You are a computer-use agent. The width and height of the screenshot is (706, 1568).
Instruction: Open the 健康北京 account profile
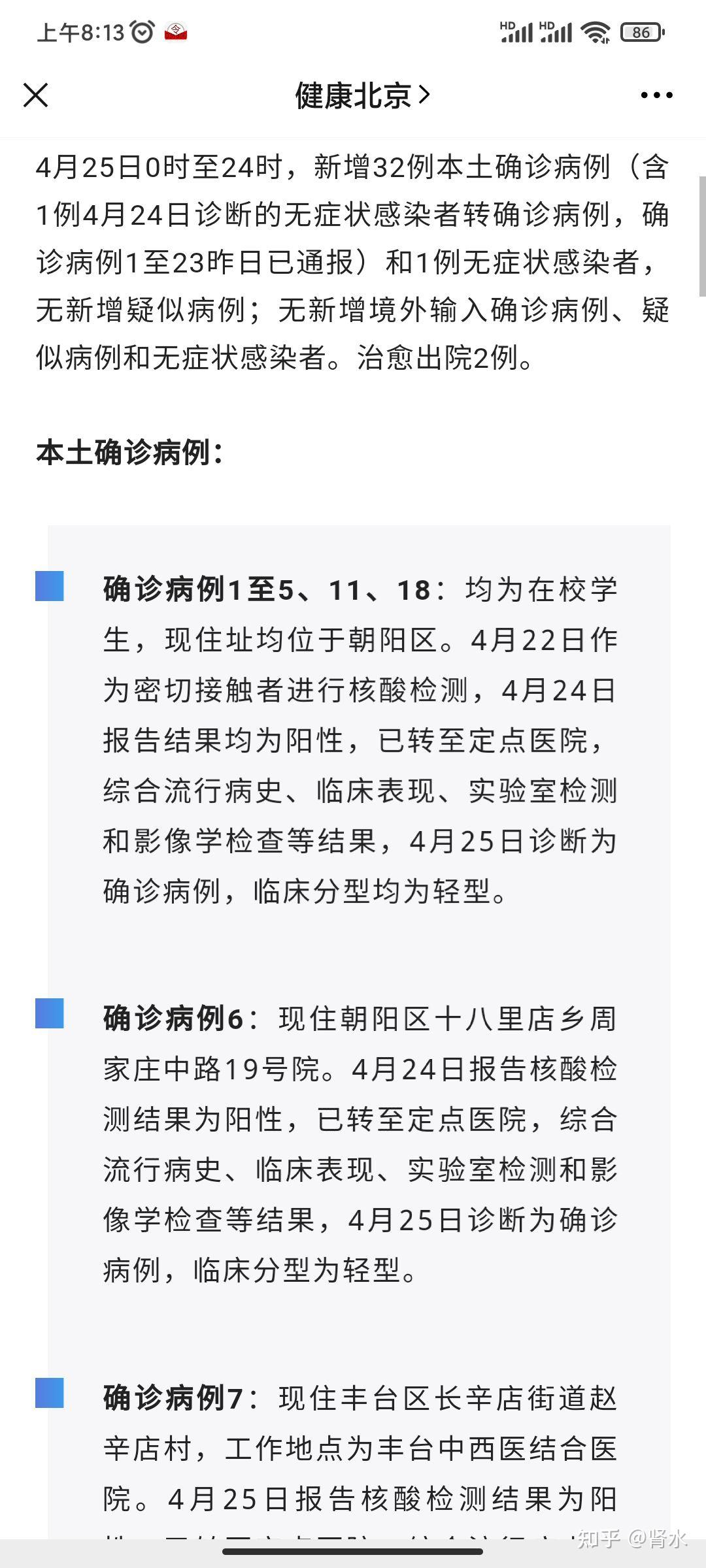coord(362,95)
